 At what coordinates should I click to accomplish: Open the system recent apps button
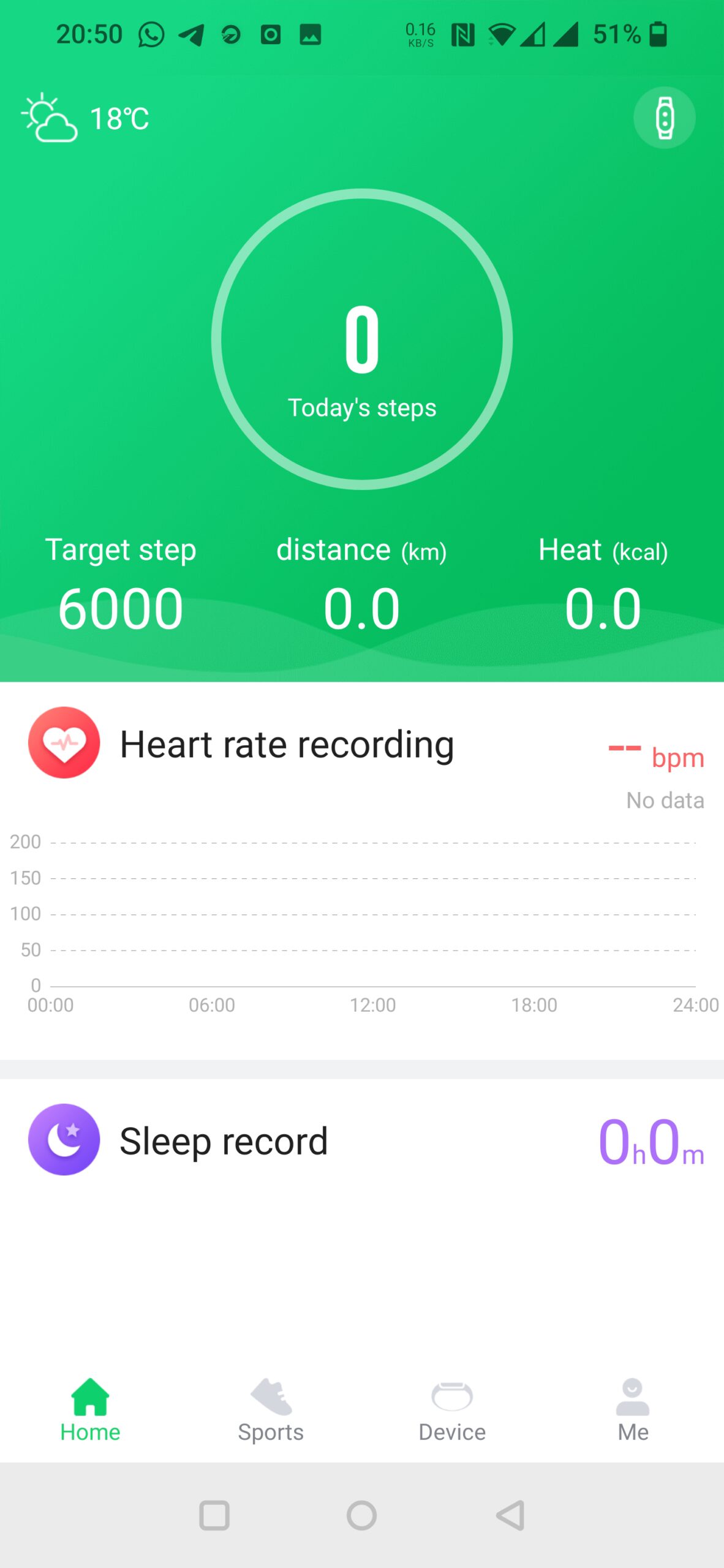click(214, 1516)
